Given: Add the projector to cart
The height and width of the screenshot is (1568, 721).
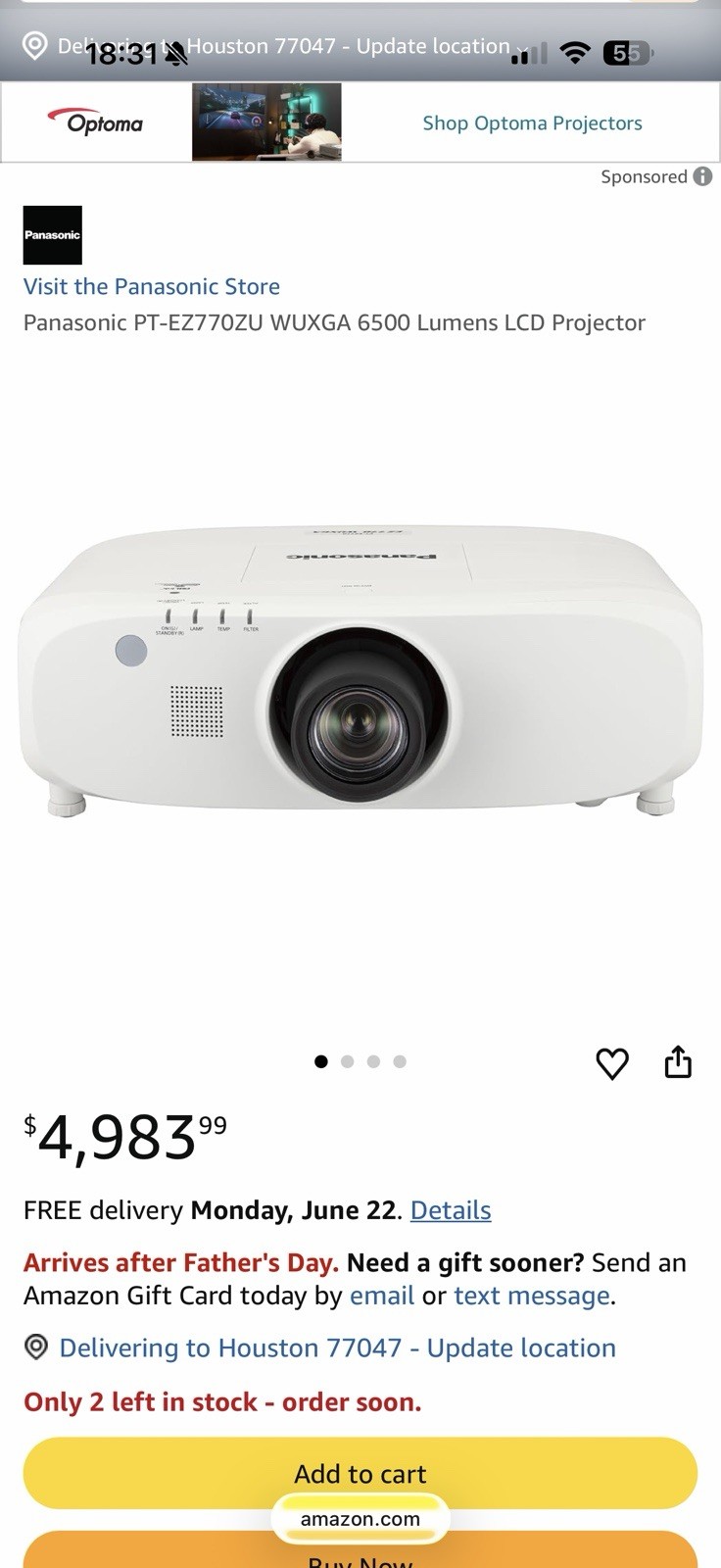Looking at the screenshot, I should pyautogui.click(x=360, y=1473).
